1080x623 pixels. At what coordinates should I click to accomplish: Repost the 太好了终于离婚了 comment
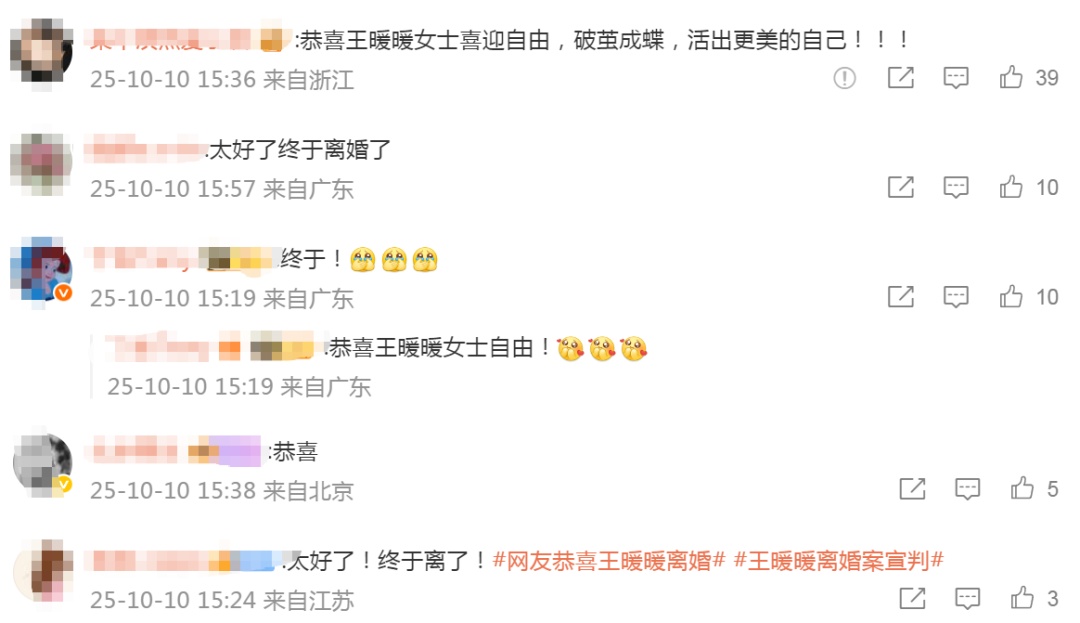point(901,187)
